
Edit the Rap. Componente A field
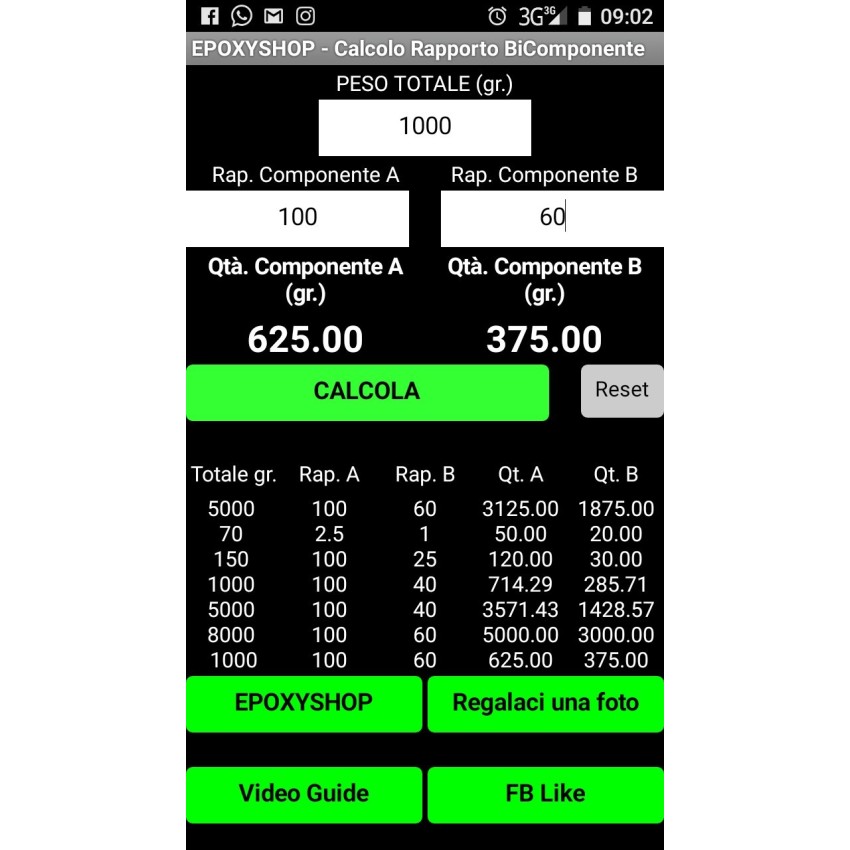click(x=297, y=218)
